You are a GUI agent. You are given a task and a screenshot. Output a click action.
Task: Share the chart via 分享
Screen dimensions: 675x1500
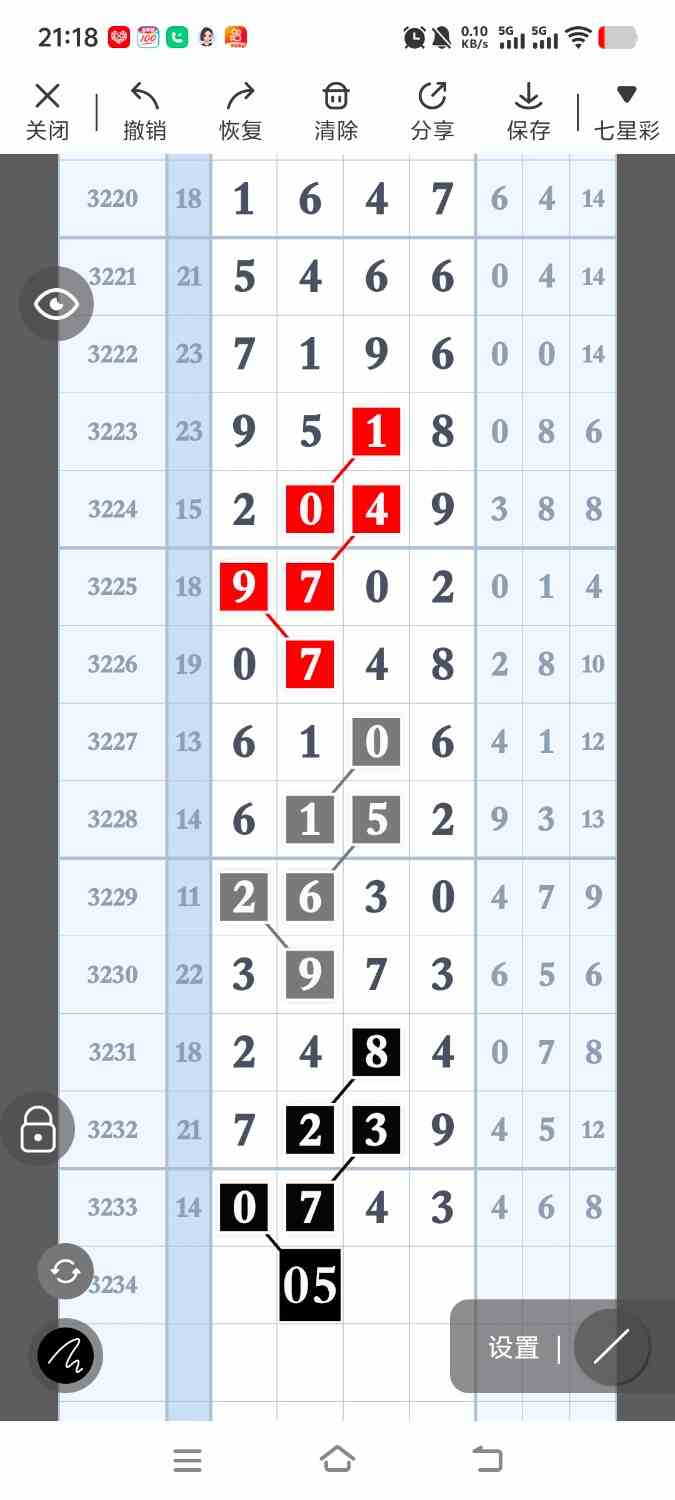point(432,111)
